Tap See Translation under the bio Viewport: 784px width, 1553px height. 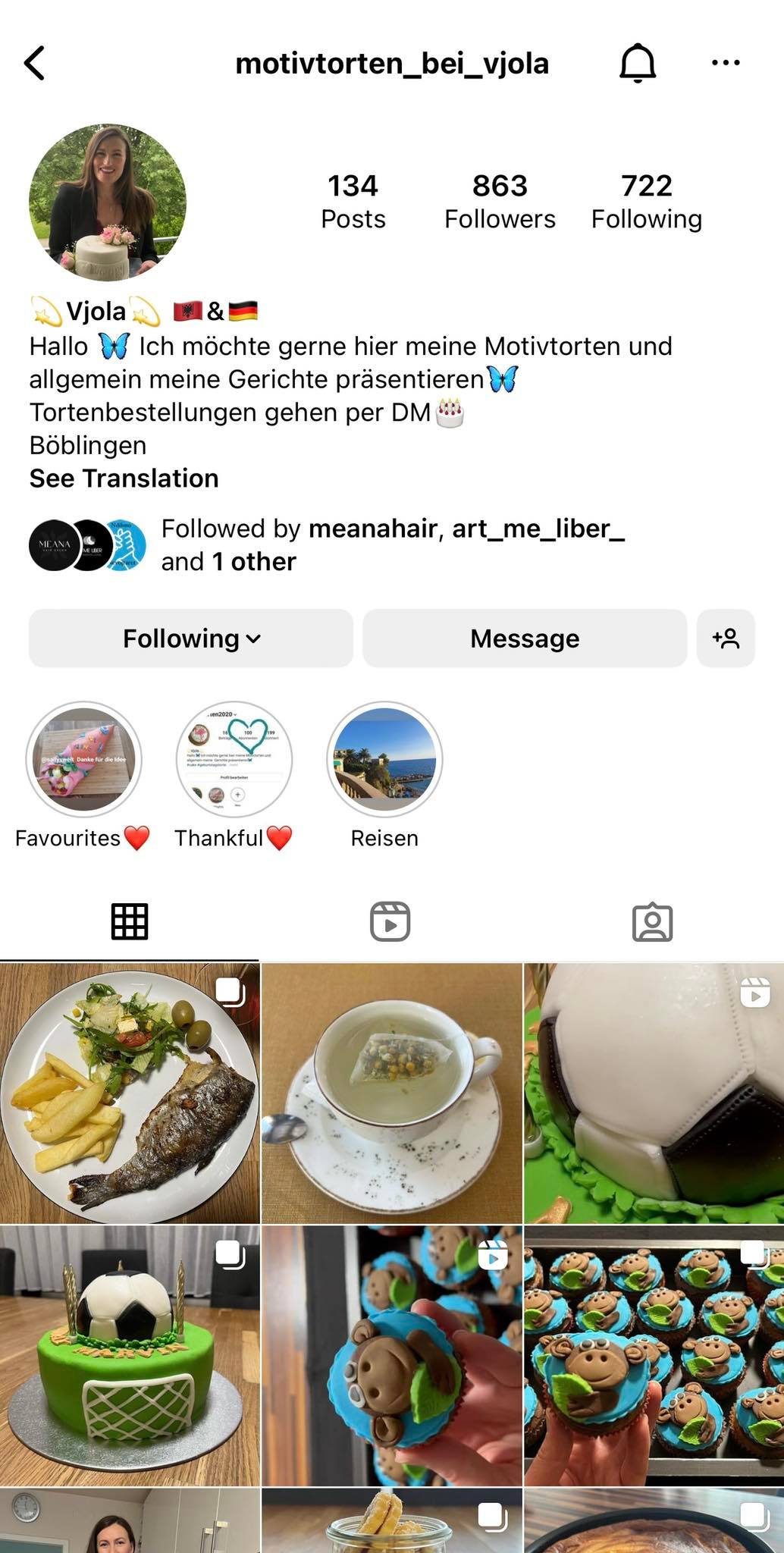pyautogui.click(x=124, y=478)
